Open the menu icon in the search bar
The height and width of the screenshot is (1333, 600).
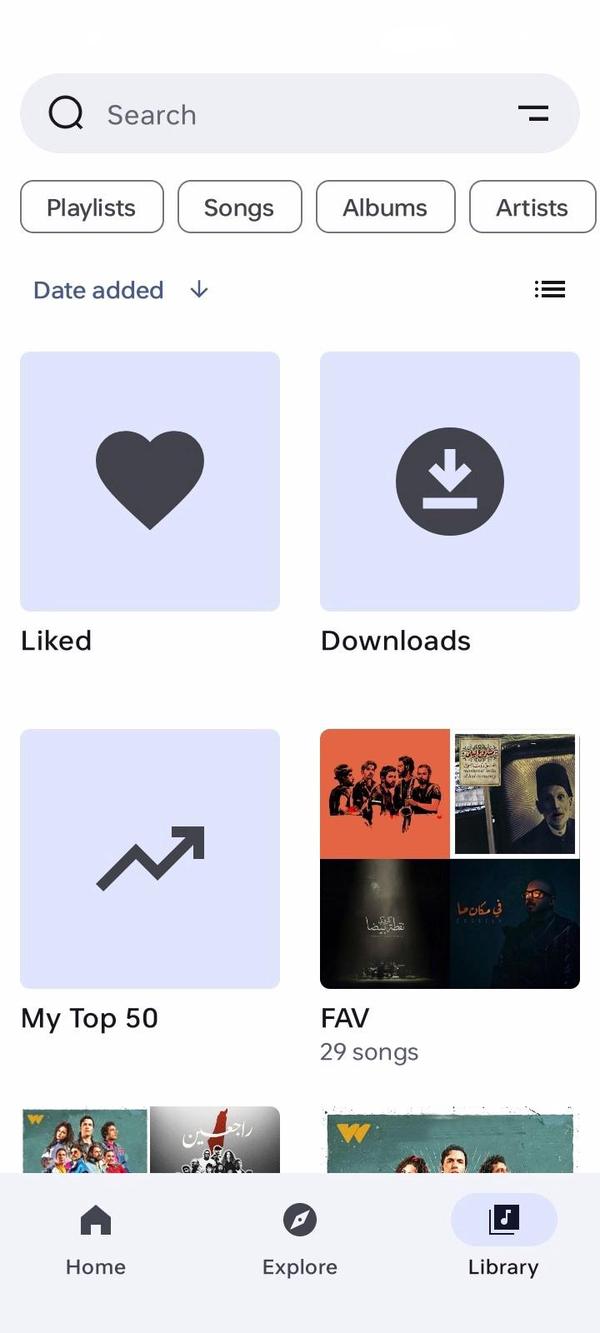click(533, 114)
